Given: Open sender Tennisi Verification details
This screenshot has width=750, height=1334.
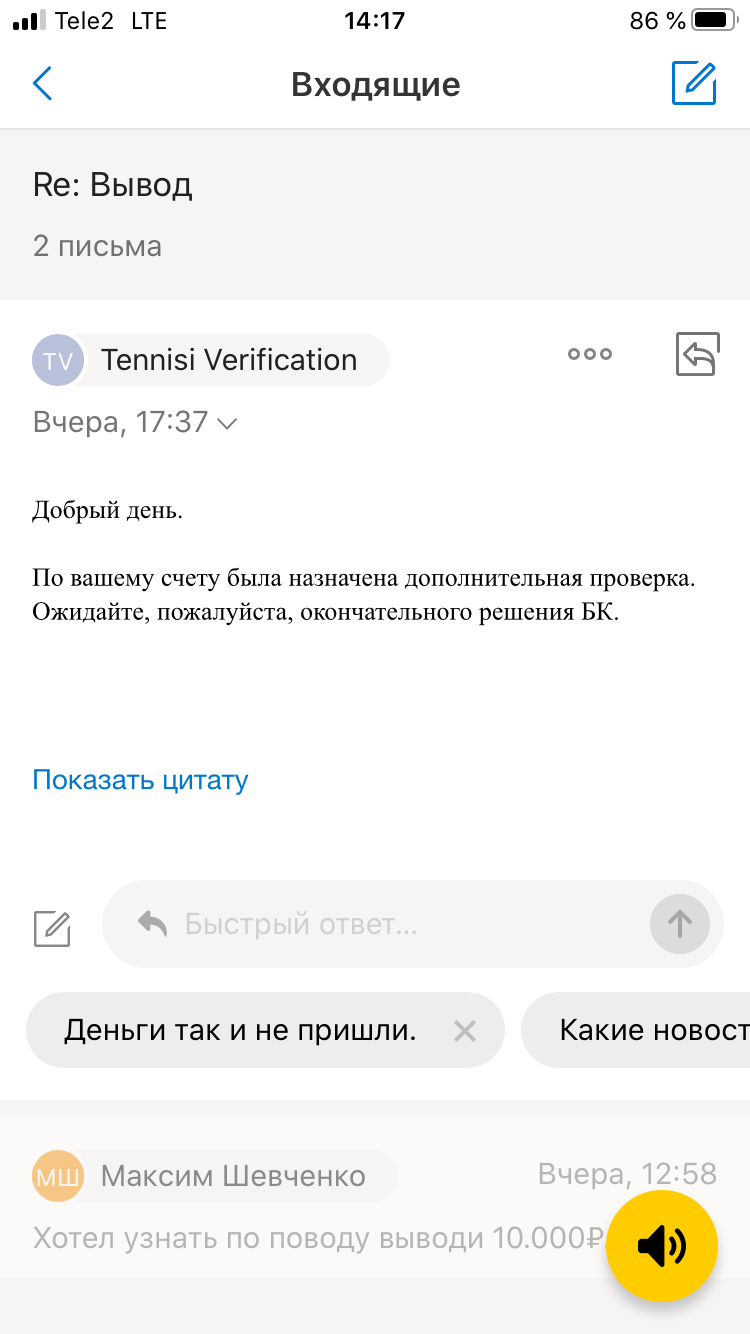Looking at the screenshot, I should click(228, 360).
